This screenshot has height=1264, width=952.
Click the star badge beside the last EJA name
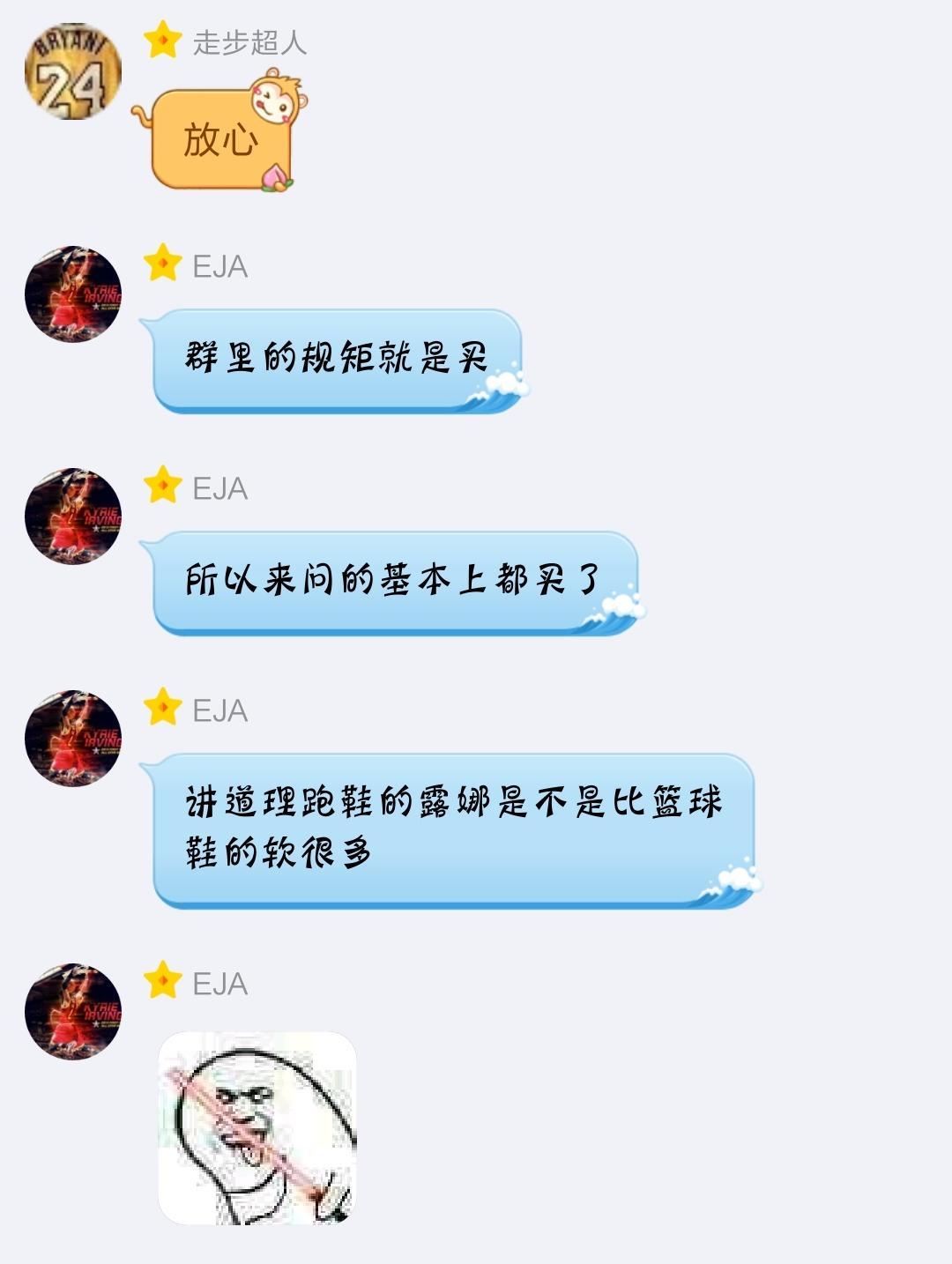tap(161, 978)
